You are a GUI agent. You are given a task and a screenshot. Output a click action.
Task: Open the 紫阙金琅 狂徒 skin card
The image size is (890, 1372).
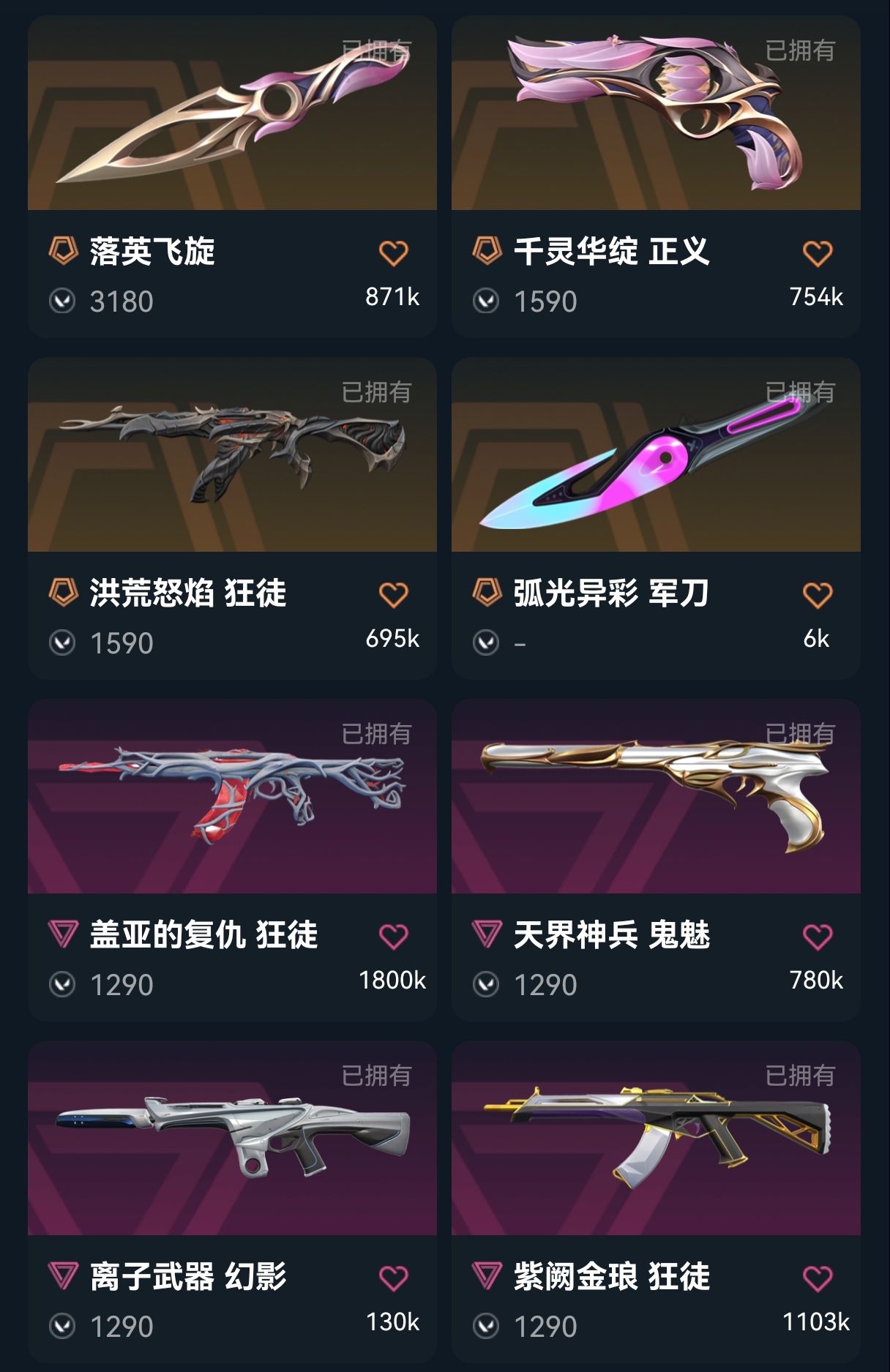656,1139
